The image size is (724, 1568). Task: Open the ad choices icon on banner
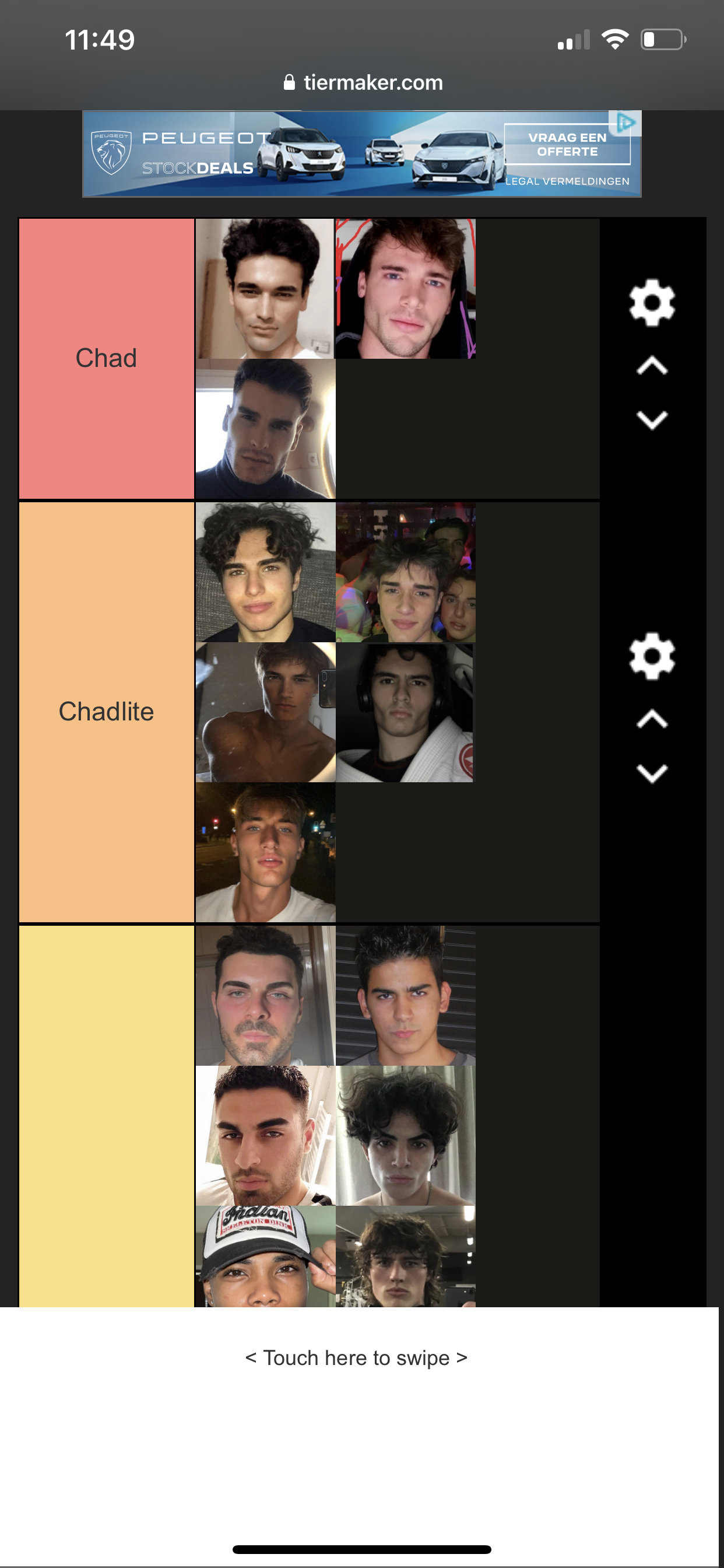pos(625,122)
